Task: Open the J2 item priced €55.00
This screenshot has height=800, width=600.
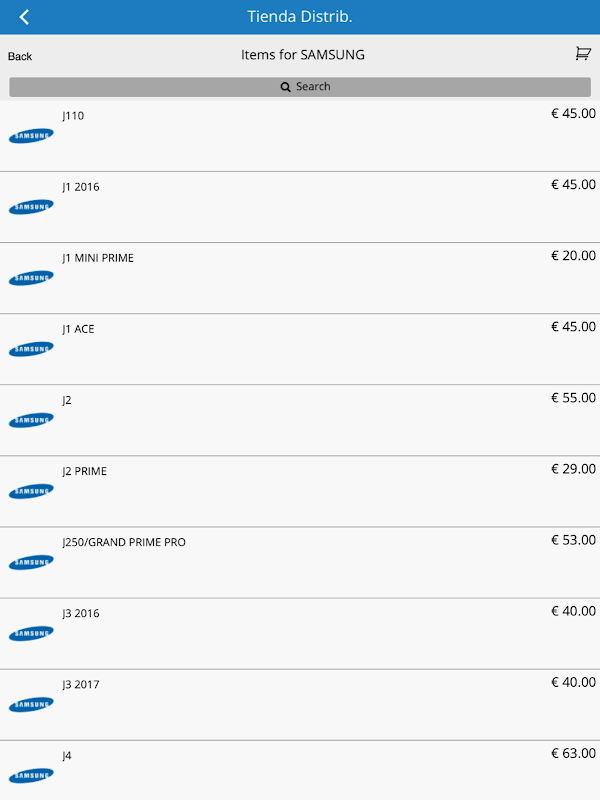Action: (300, 420)
